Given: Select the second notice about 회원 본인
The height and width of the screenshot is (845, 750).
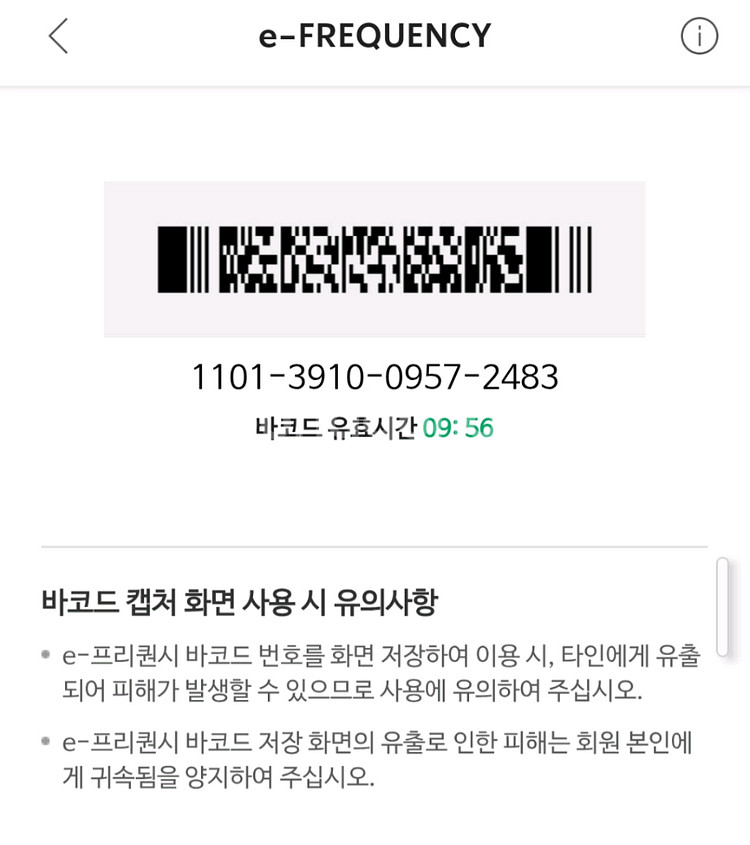Looking at the screenshot, I should coord(375,757).
